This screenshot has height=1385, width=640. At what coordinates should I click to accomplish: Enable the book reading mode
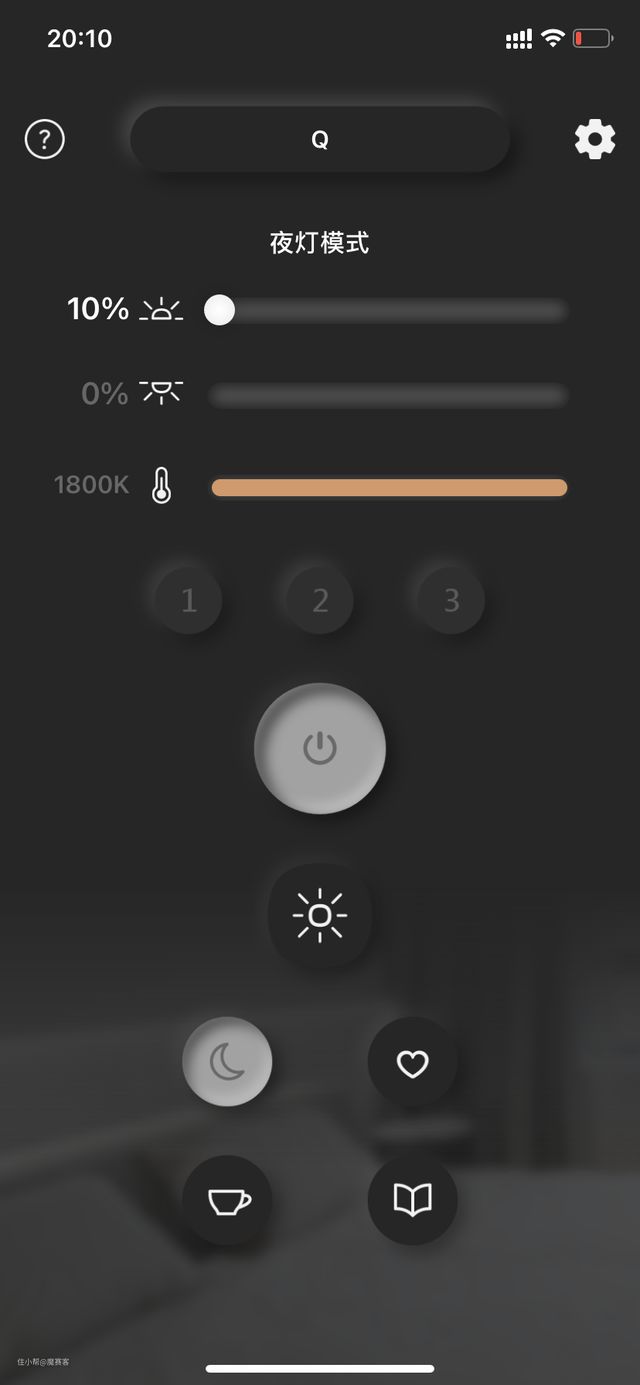[x=413, y=1200]
